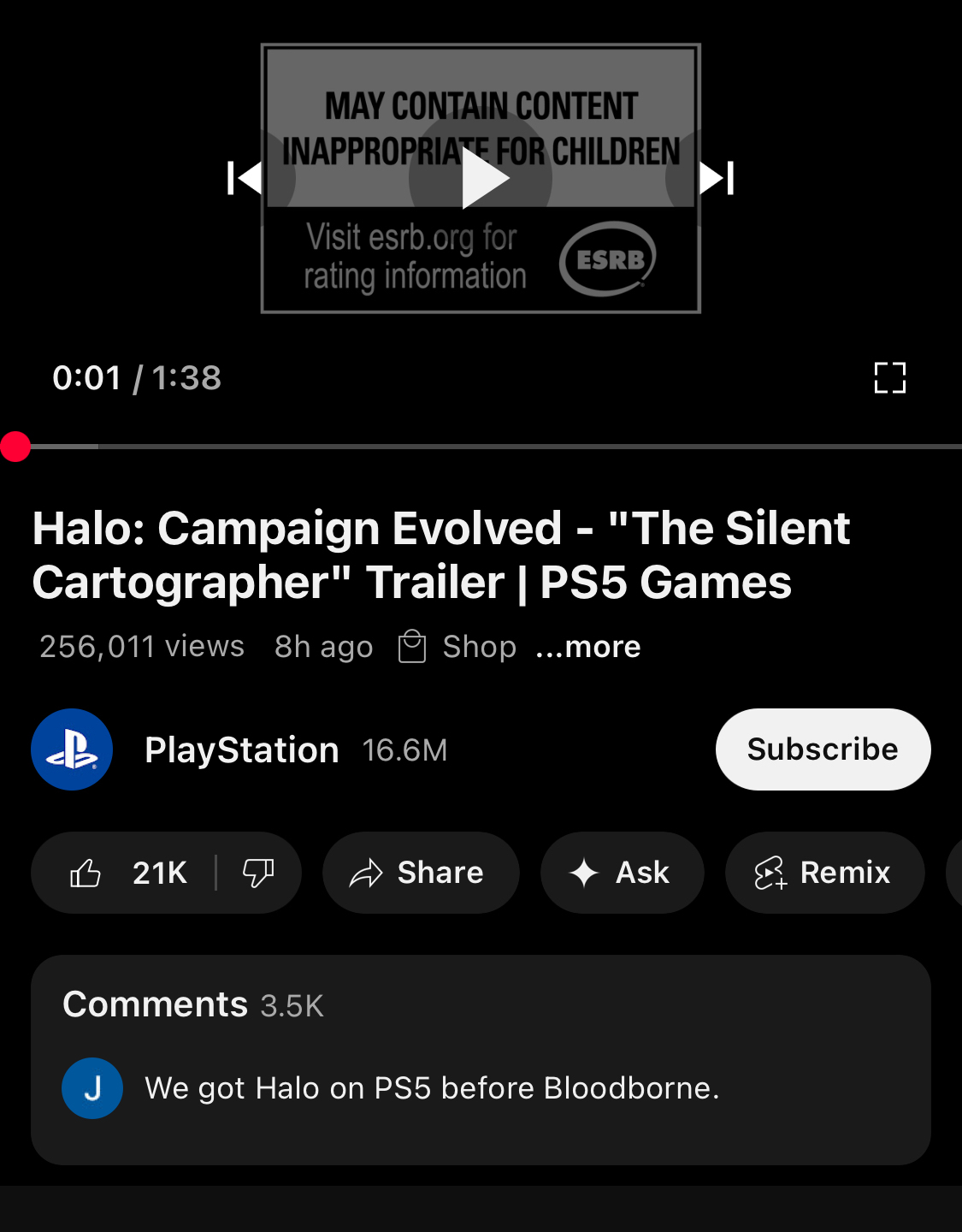Remix this video
This screenshot has width=962, height=1232.
824,873
